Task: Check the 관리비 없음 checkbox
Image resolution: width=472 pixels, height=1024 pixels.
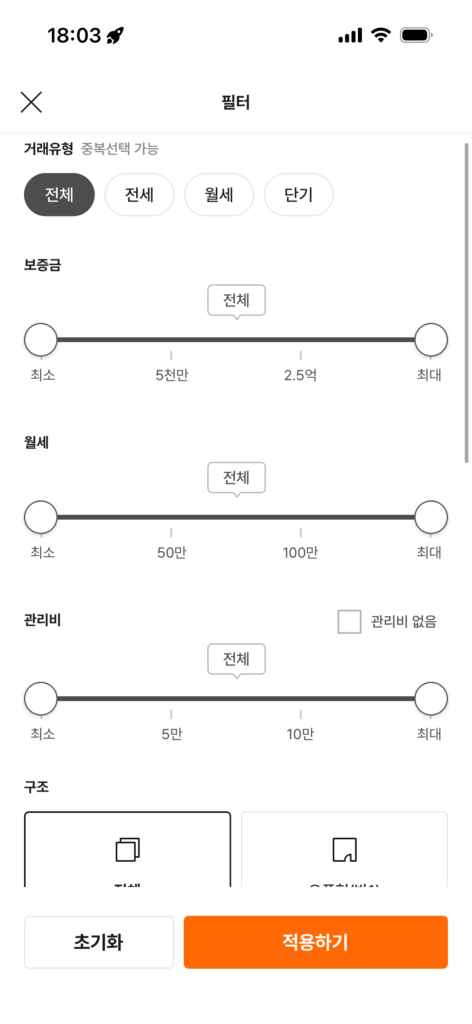Action: point(349,622)
